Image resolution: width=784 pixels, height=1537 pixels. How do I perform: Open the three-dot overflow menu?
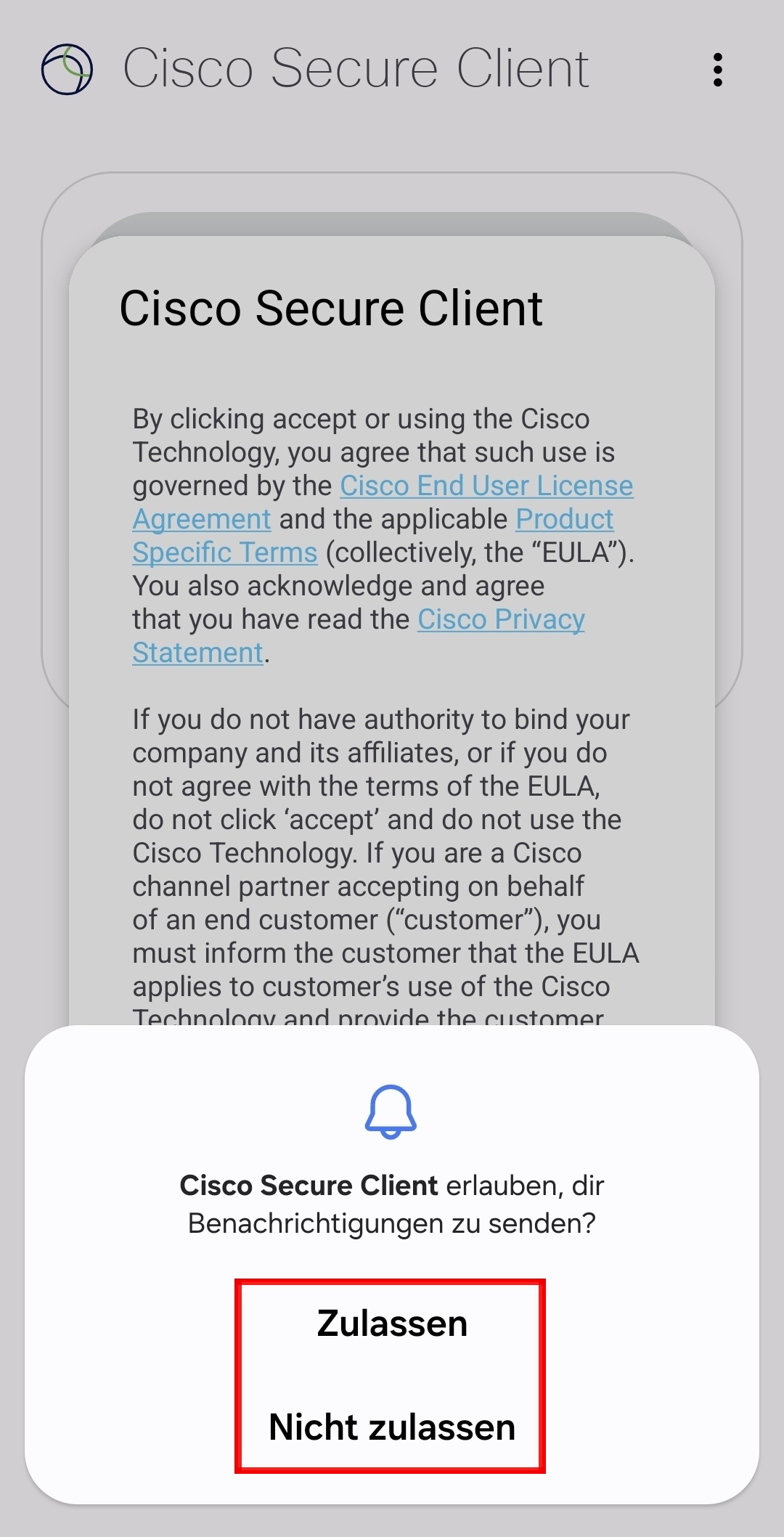pyautogui.click(x=718, y=70)
